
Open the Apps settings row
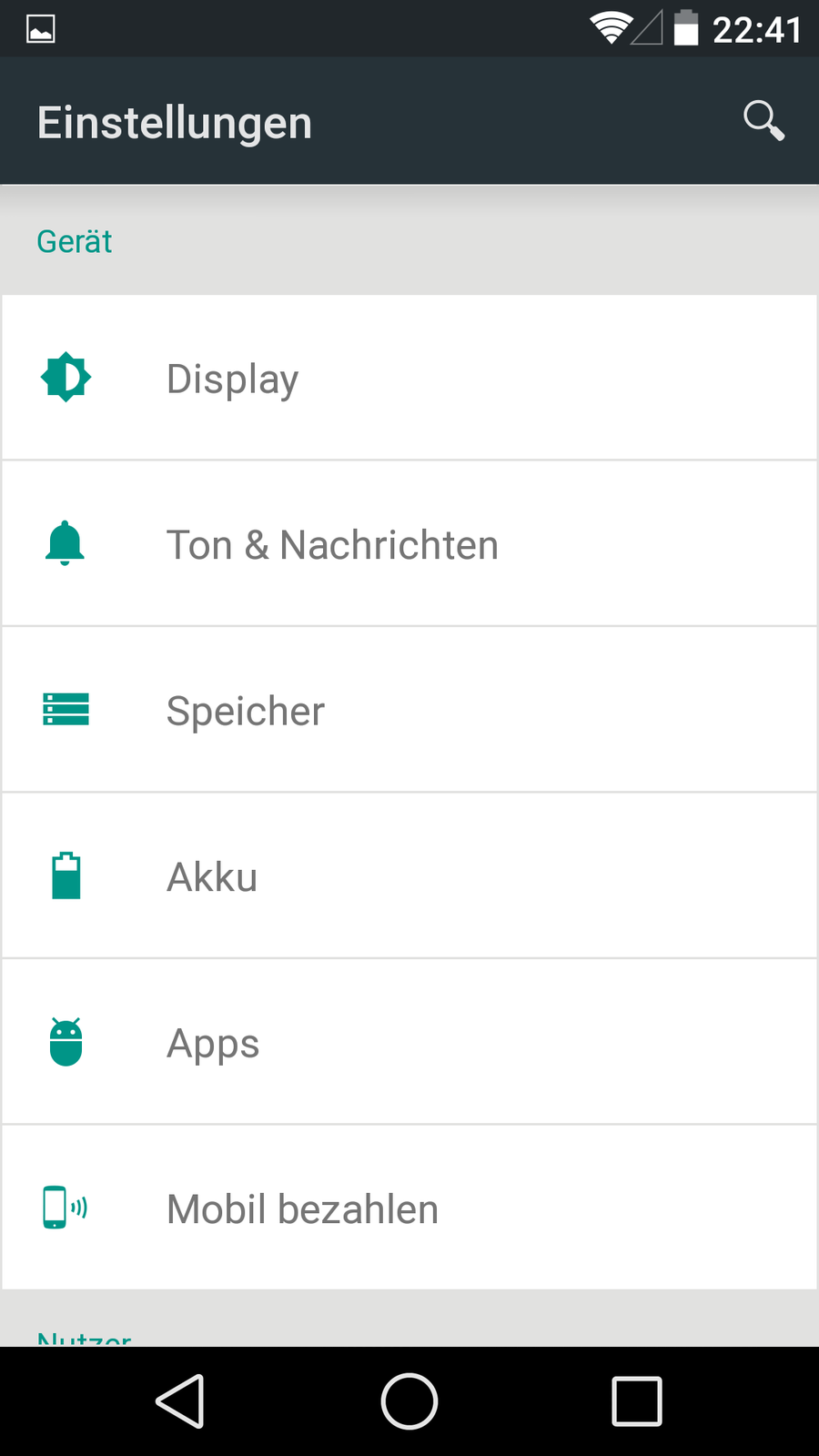tap(409, 1043)
